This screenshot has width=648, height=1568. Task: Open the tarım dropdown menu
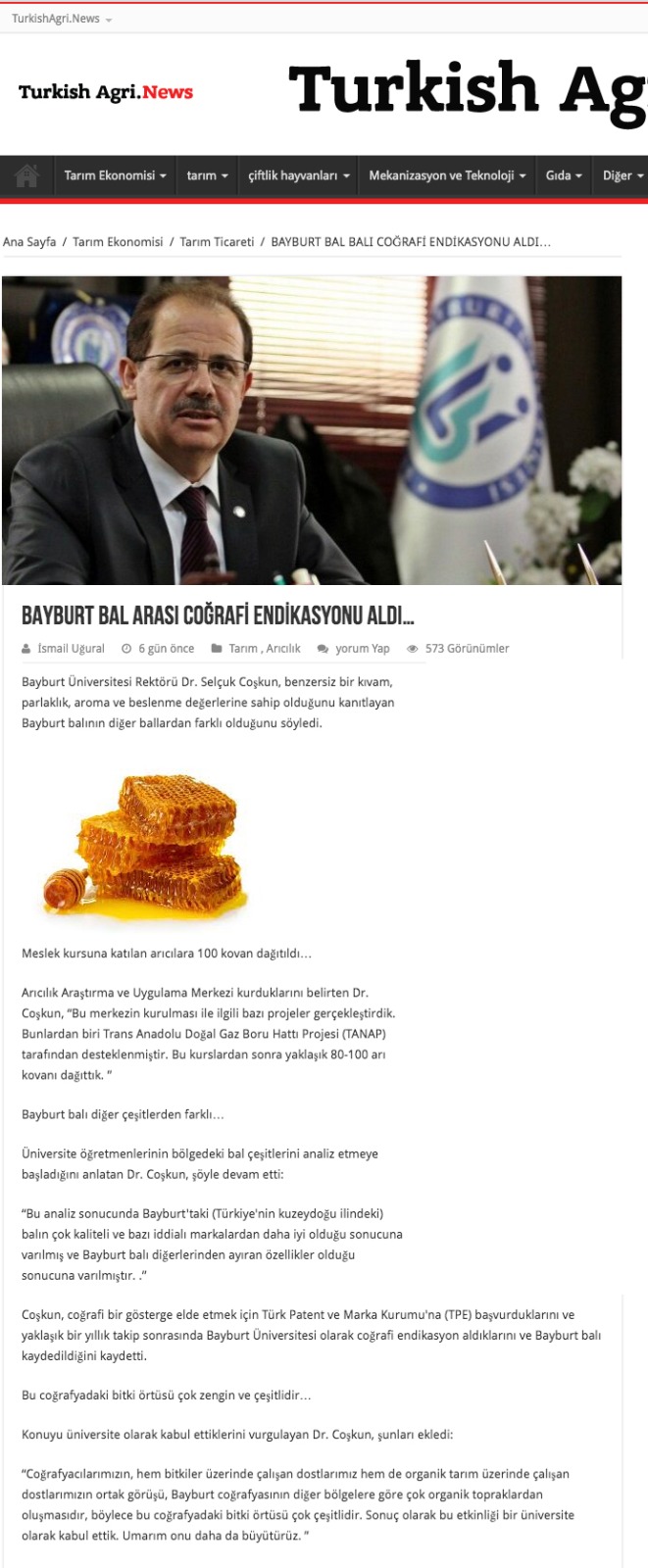pyautogui.click(x=207, y=176)
